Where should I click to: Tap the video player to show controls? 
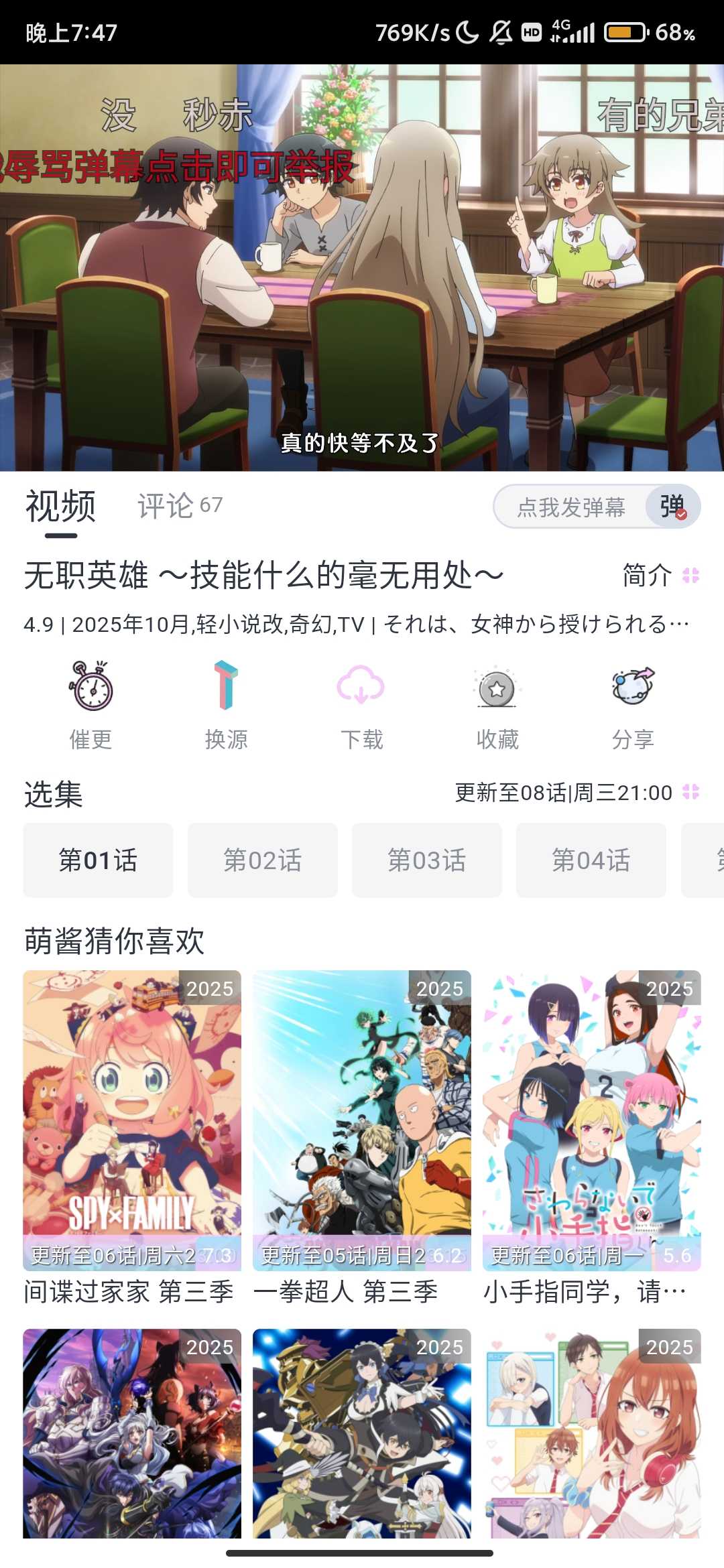click(362, 268)
